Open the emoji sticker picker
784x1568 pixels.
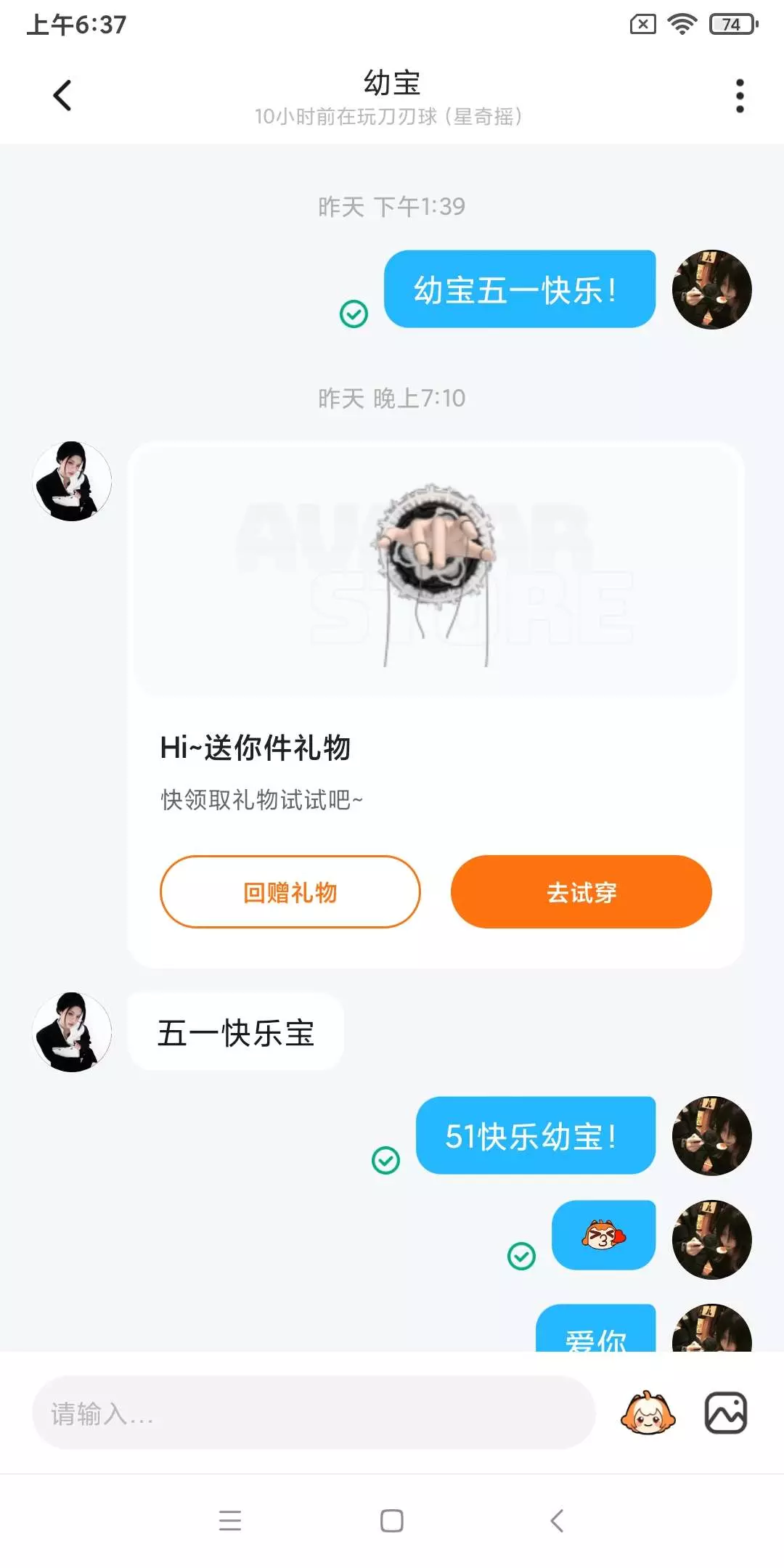tap(648, 1413)
